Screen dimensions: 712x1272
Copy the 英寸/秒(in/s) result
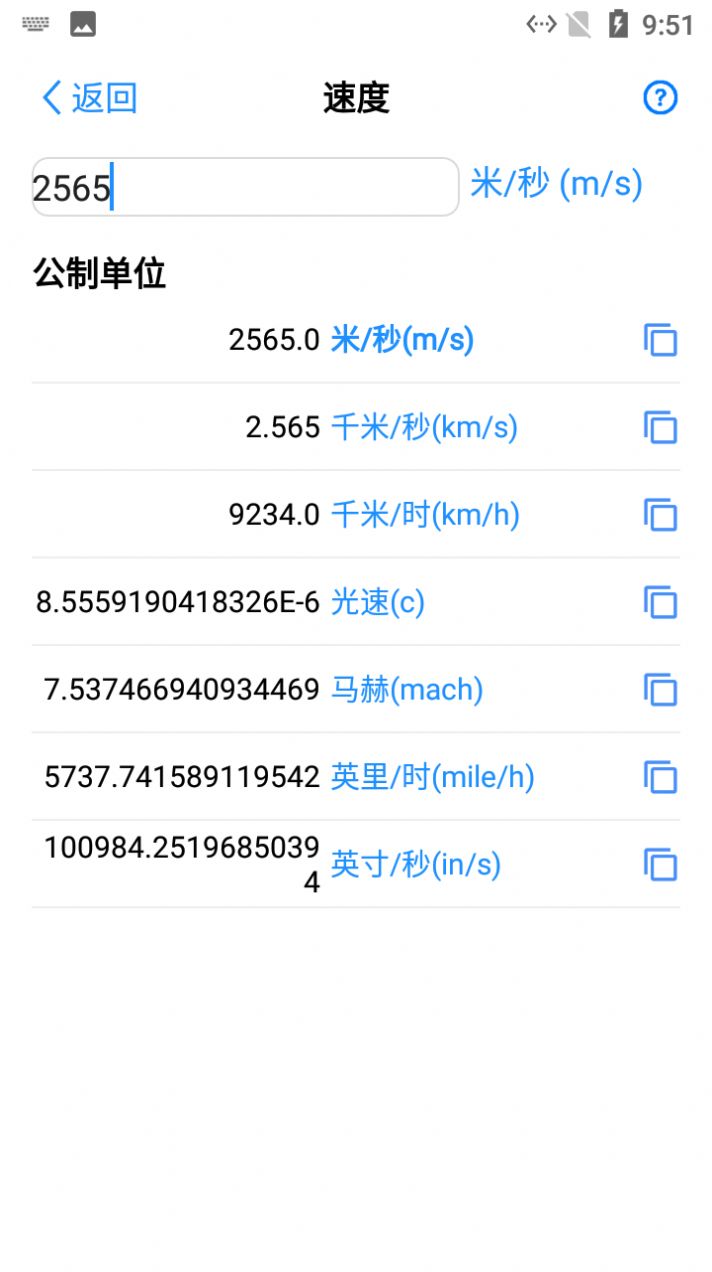[x=660, y=865]
